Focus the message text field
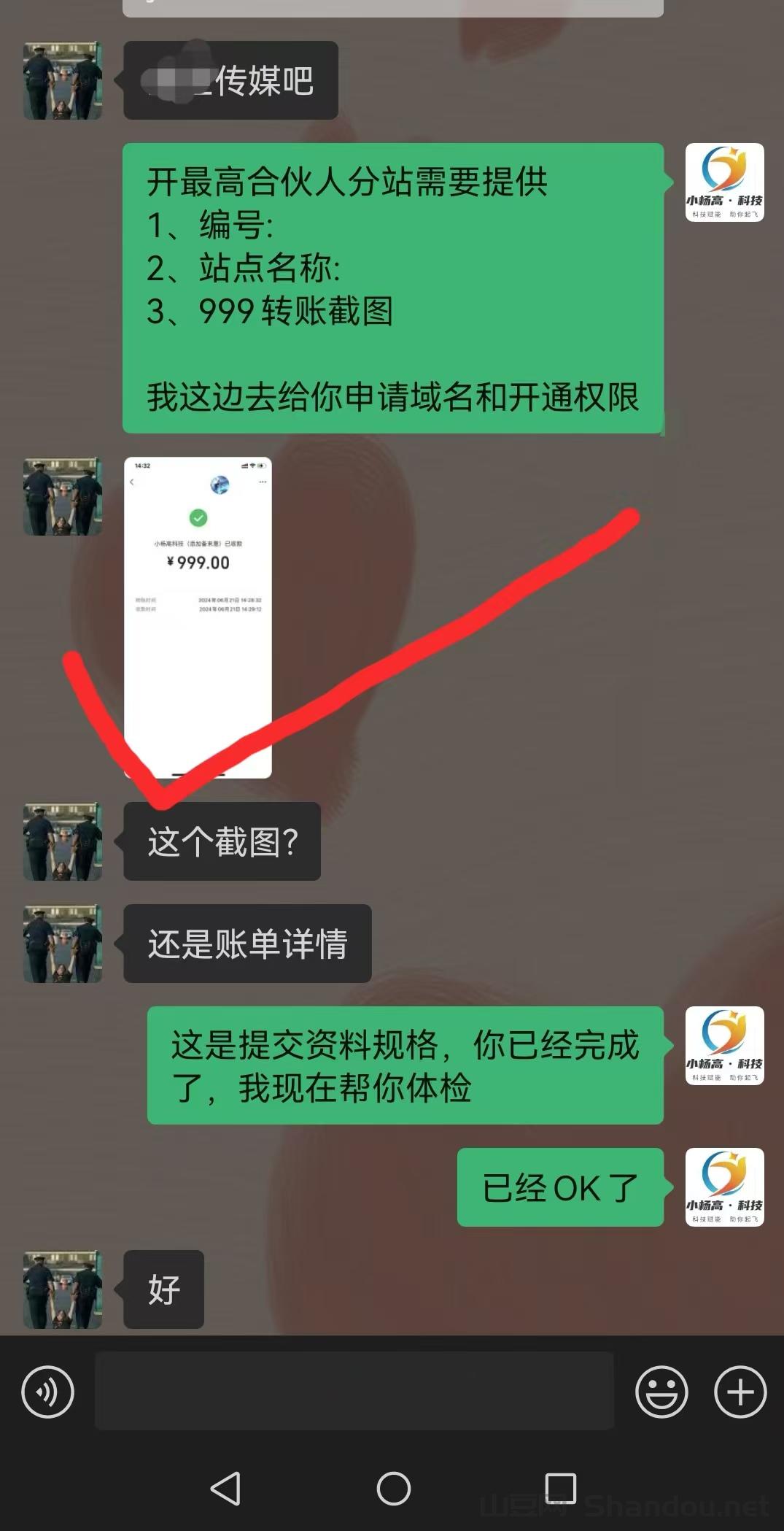784x1531 pixels. [354, 1390]
